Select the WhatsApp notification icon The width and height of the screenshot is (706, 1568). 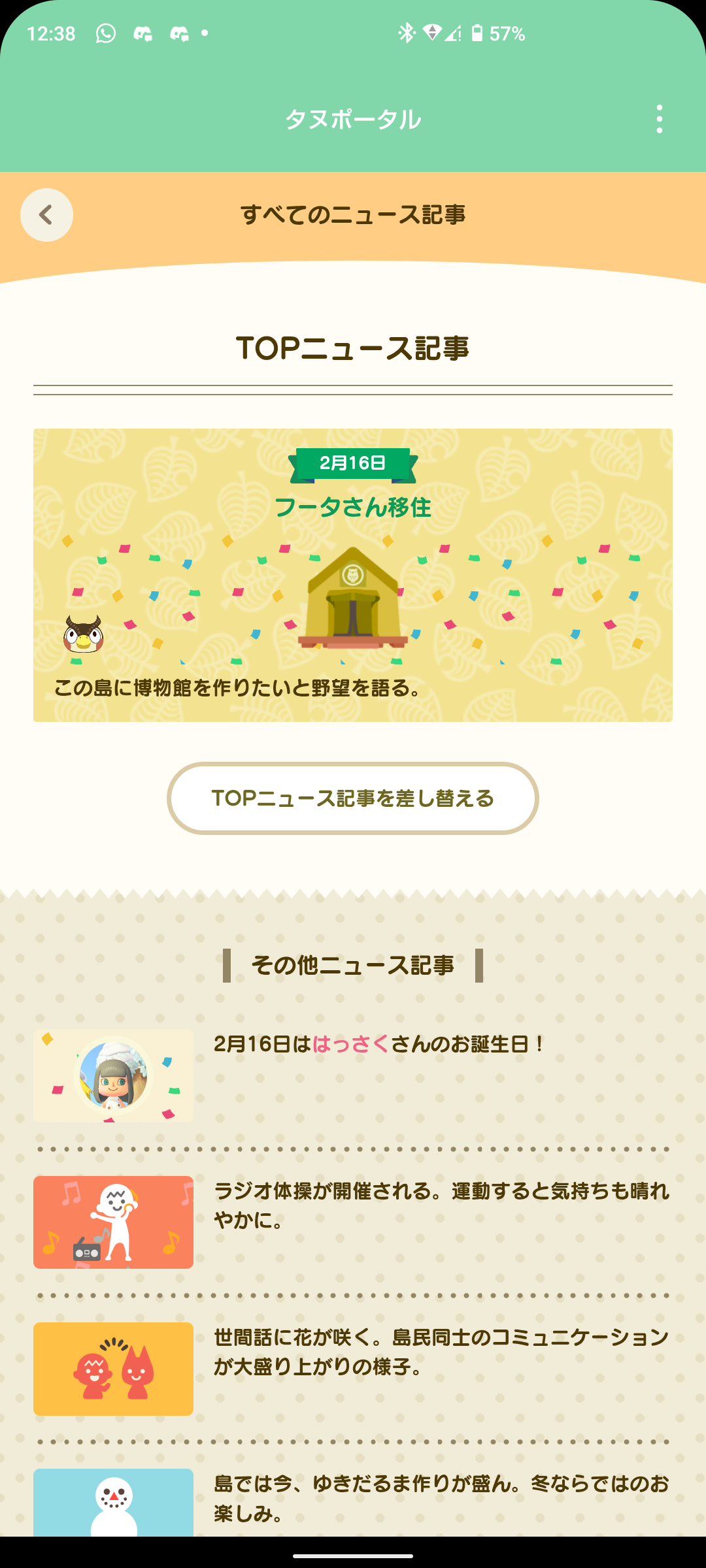point(105,31)
